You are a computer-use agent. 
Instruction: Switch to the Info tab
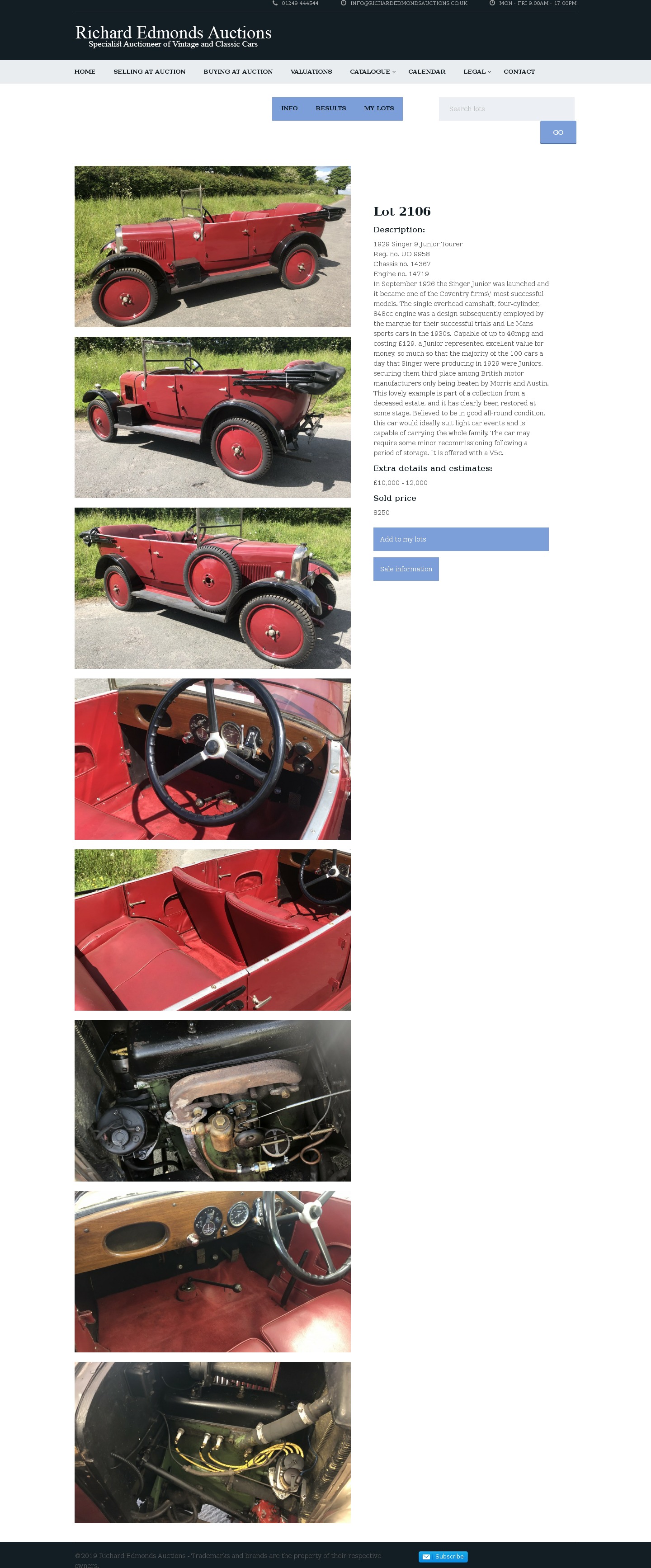pyautogui.click(x=289, y=108)
